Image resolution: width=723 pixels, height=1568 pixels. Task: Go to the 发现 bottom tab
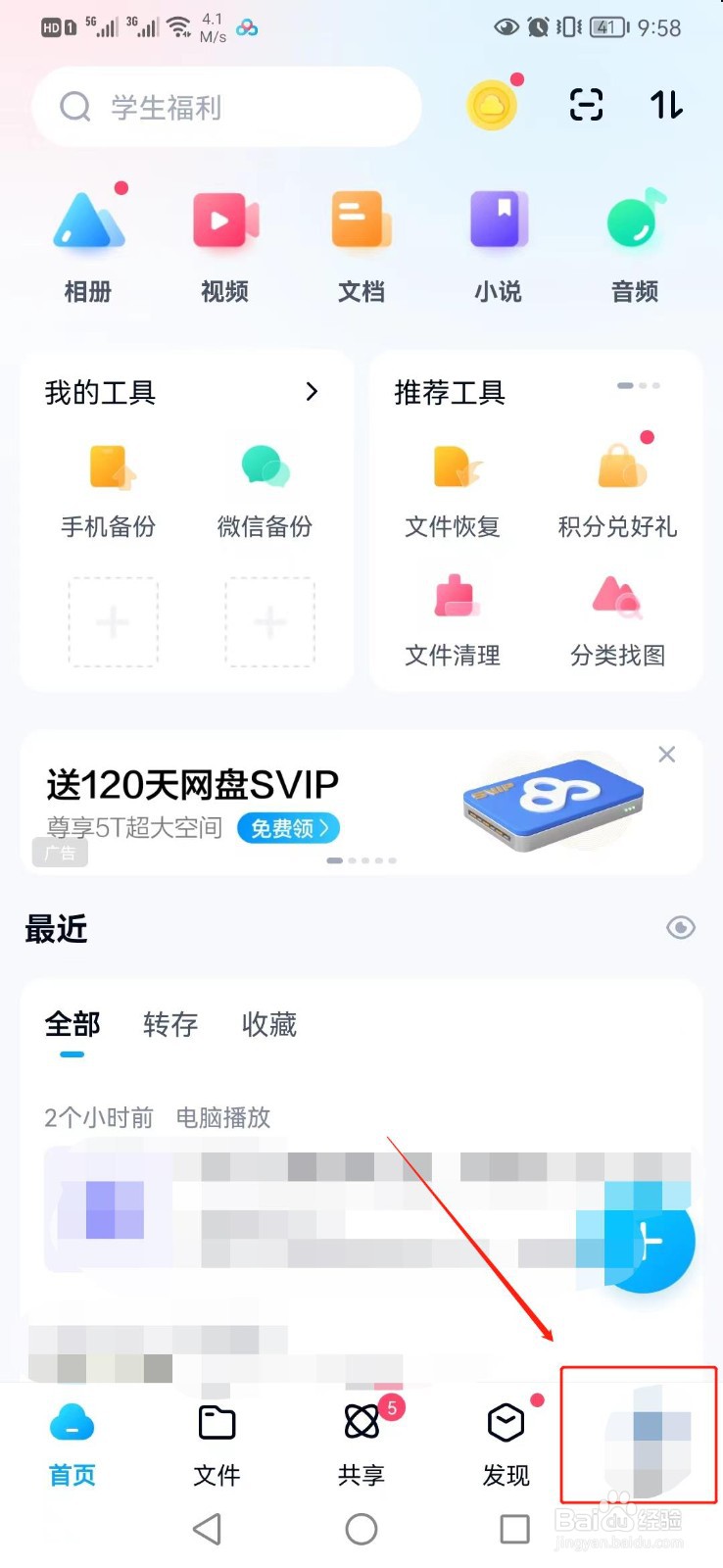(x=506, y=1441)
